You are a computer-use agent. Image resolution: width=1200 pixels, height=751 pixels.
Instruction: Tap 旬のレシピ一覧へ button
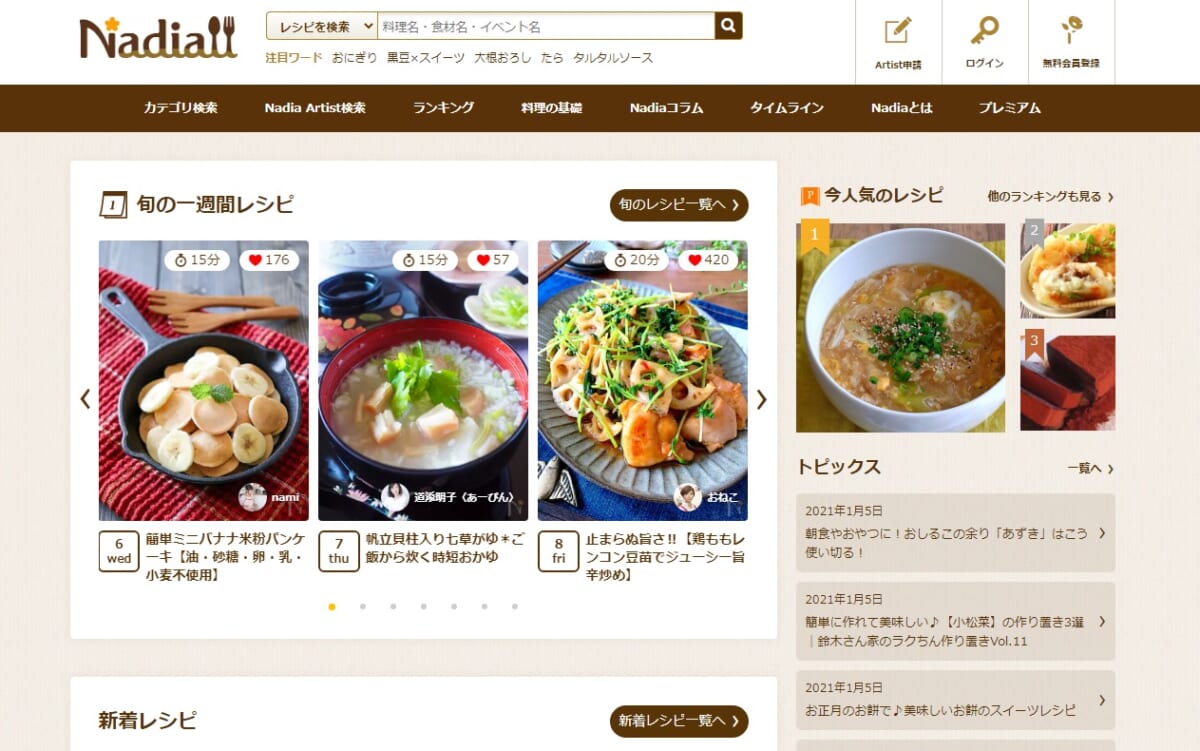pos(678,205)
